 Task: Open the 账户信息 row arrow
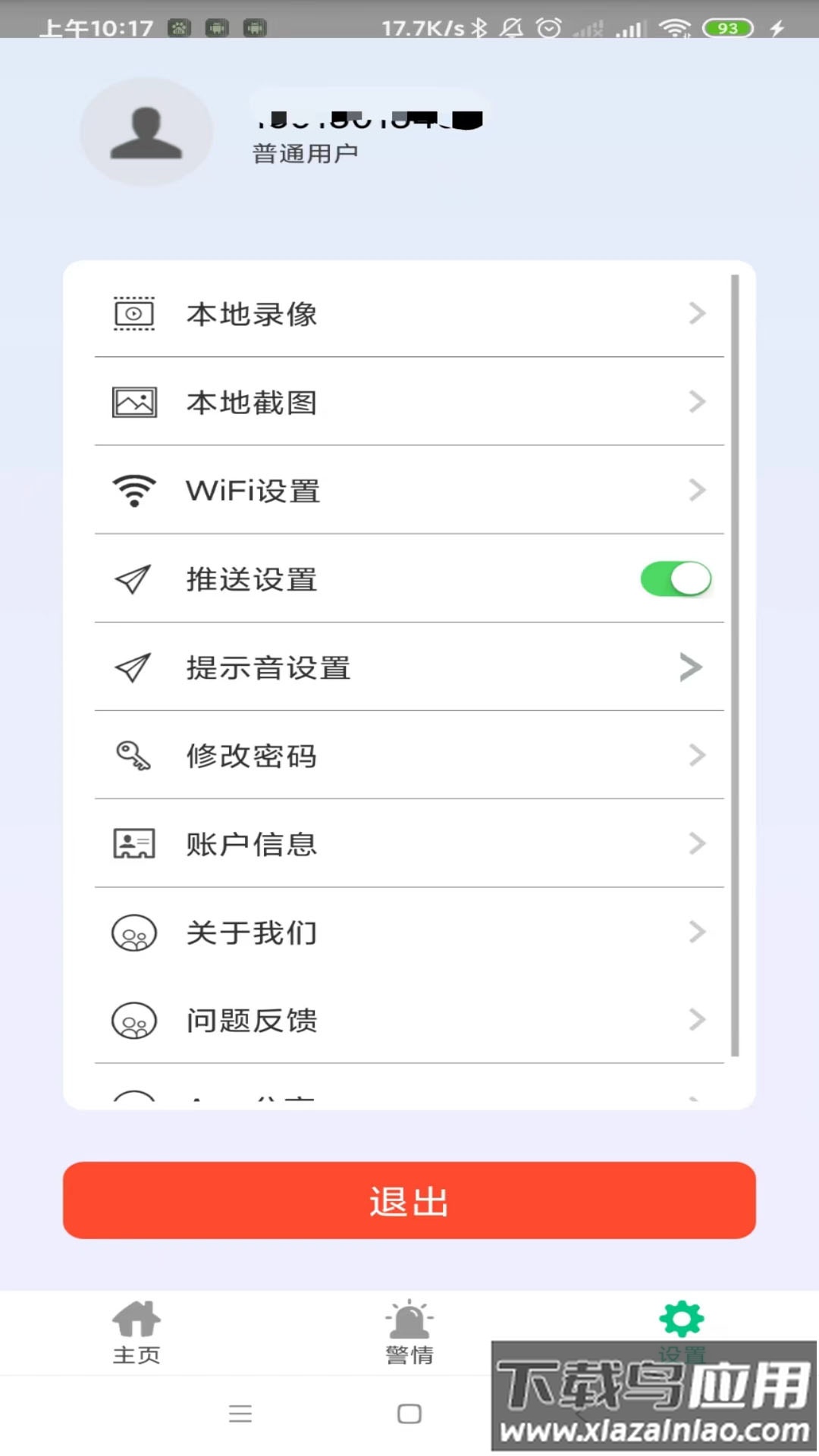pyautogui.click(x=697, y=843)
